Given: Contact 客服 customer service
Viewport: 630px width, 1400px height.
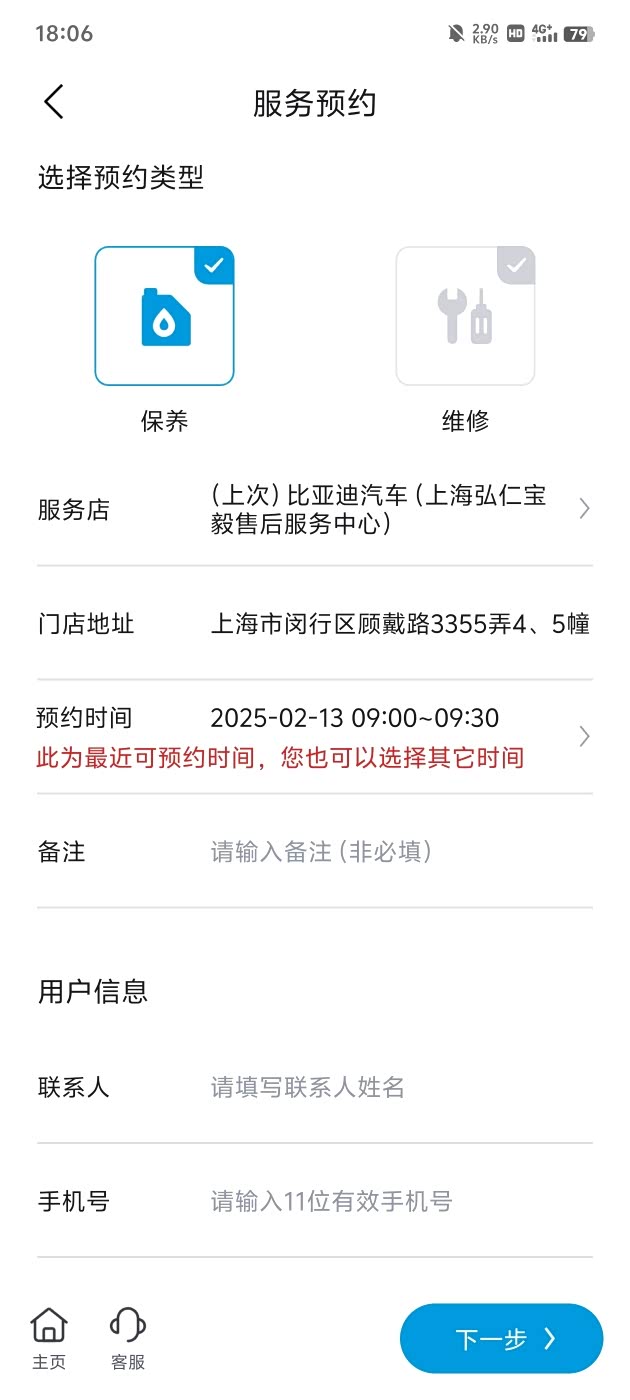Looking at the screenshot, I should [128, 1340].
